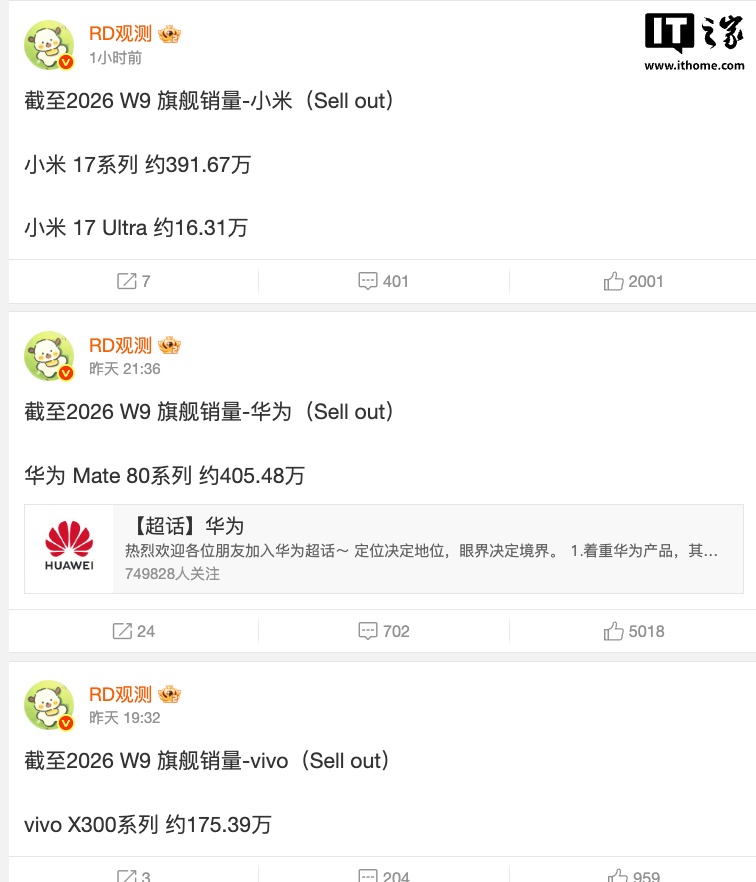This screenshot has width=756, height=882.
Task: Repost the Huawei Mate 80 sales post
Action: click(x=134, y=631)
